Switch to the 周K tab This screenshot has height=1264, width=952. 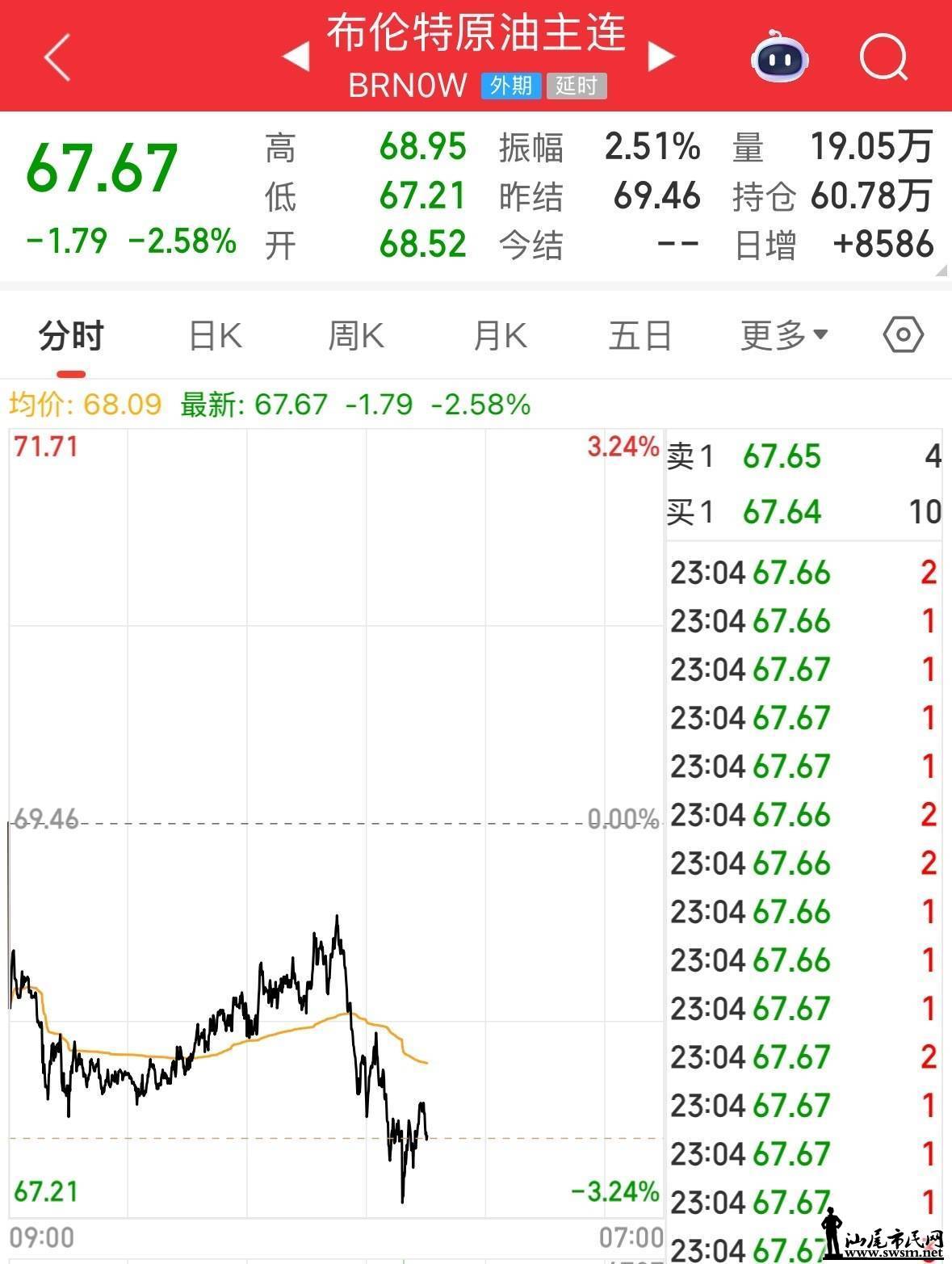tap(355, 335)
